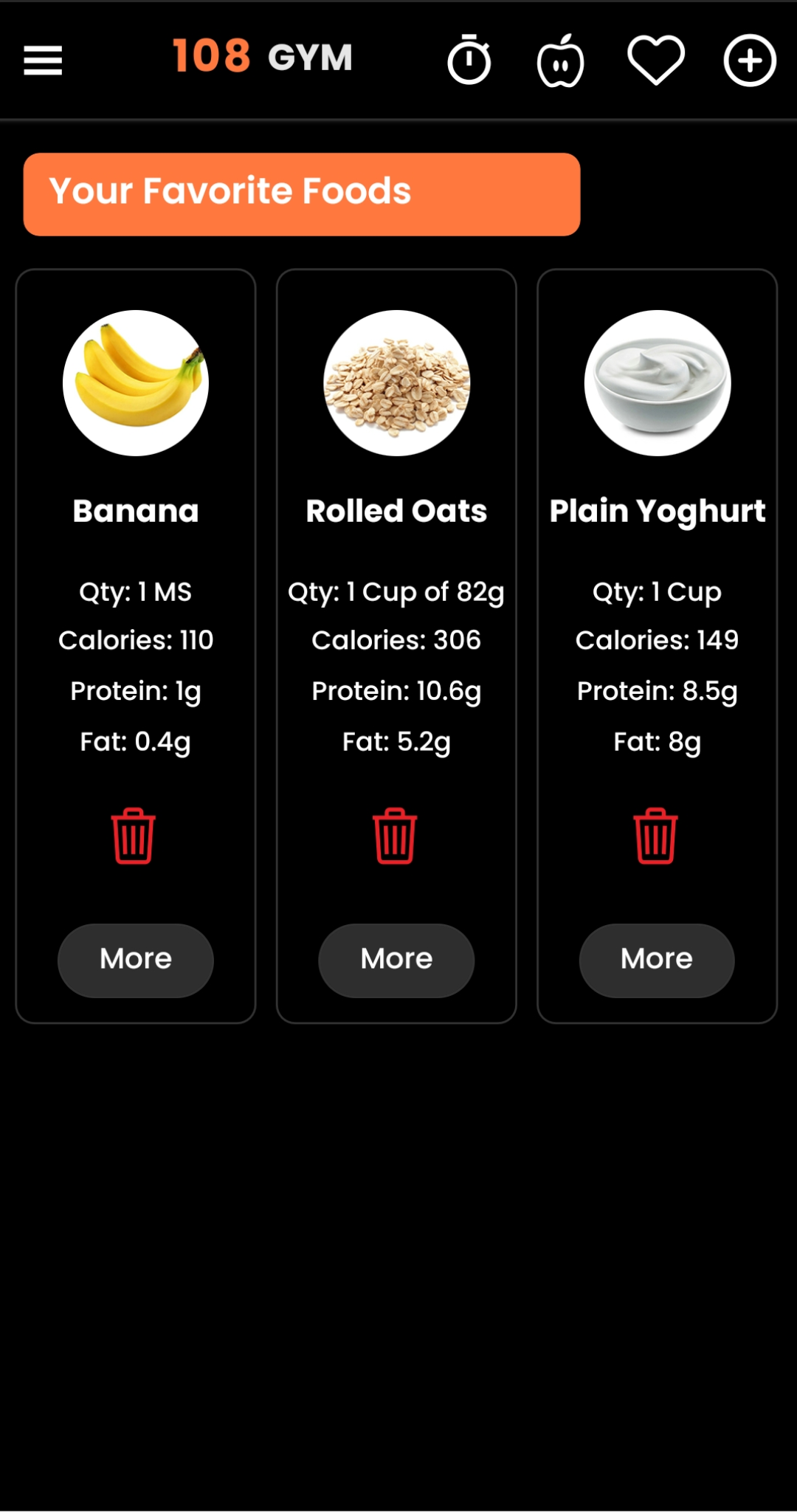Add a new food with the plus icon
Image resolution: width=797 pixels, height=1512 pixels.
coord(750,61)
